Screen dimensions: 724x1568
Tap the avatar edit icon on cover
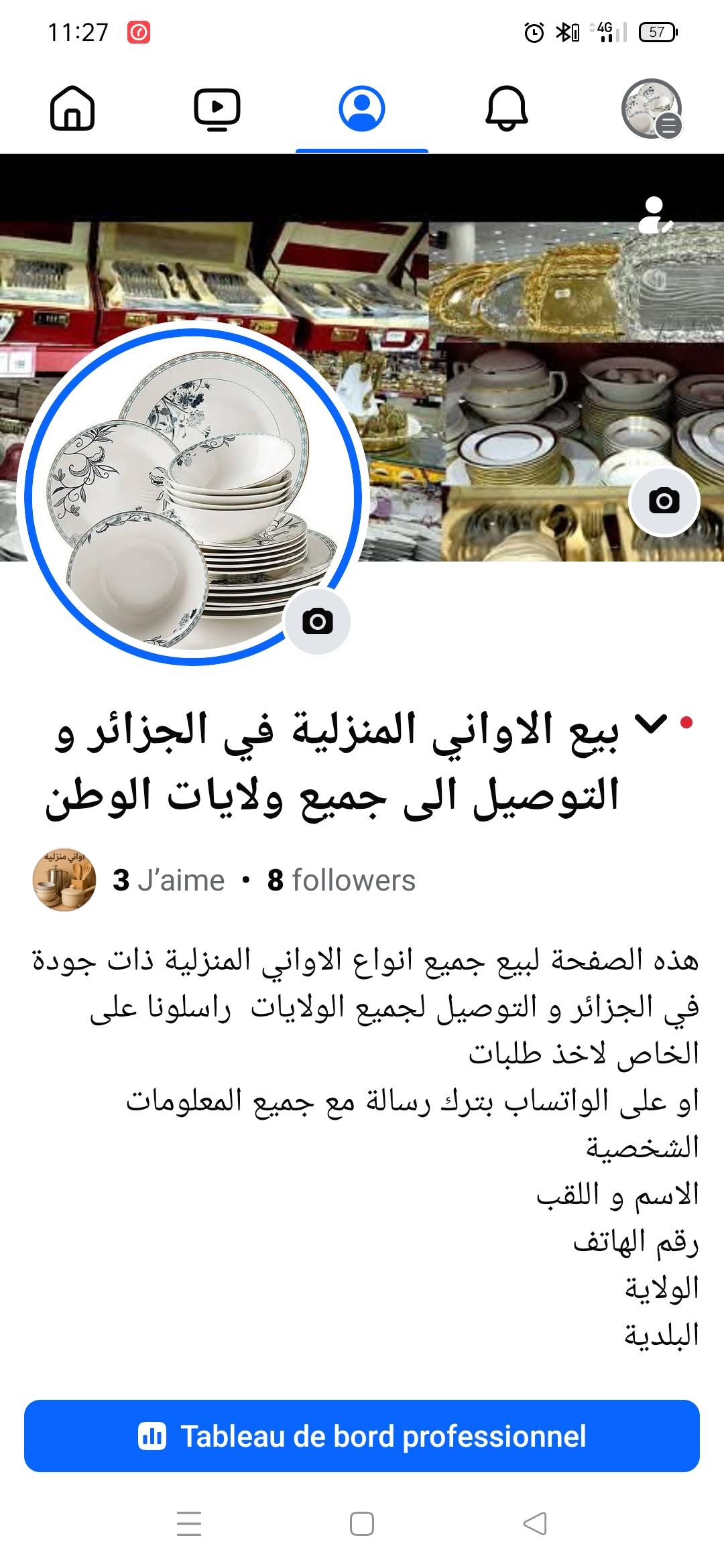655,215
